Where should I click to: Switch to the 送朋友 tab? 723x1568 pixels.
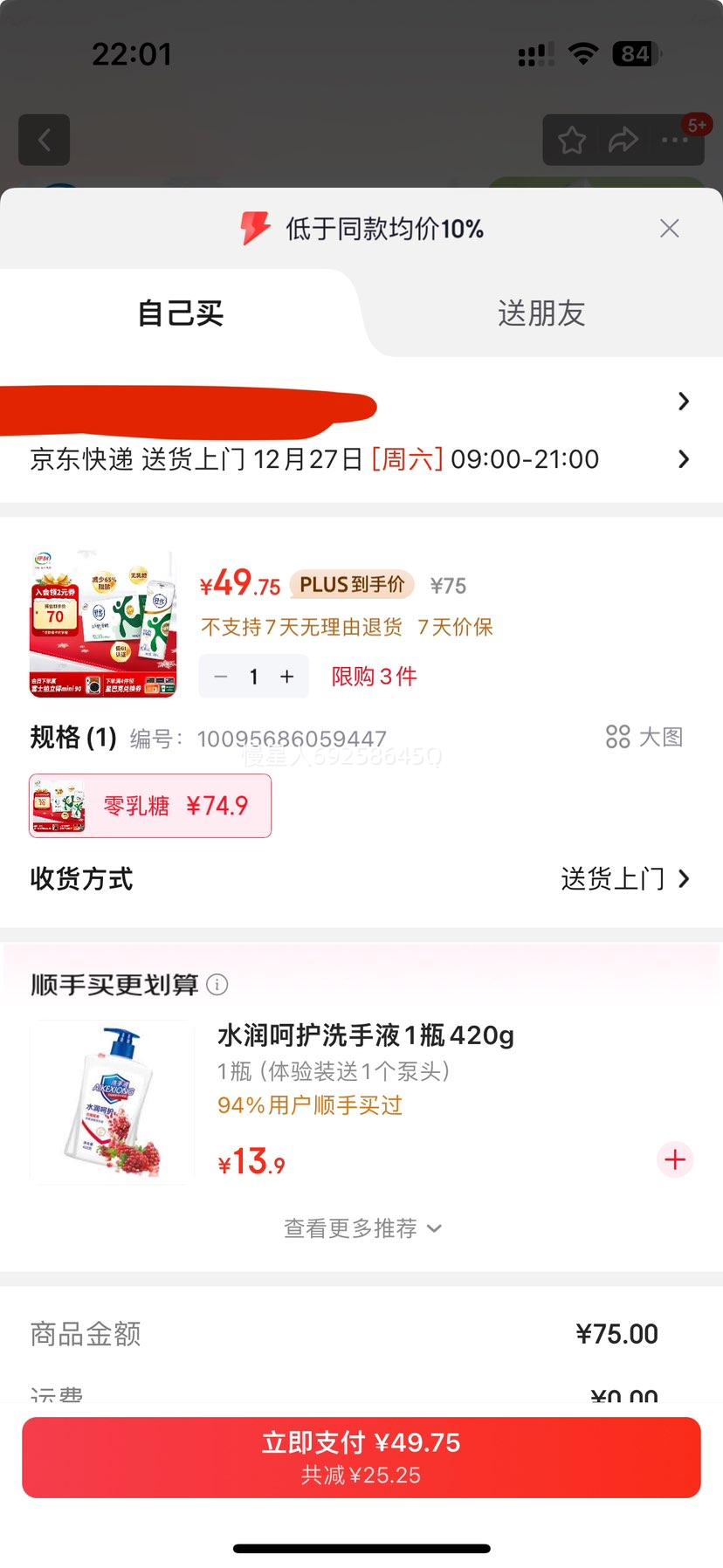click(x=541, y=314)
